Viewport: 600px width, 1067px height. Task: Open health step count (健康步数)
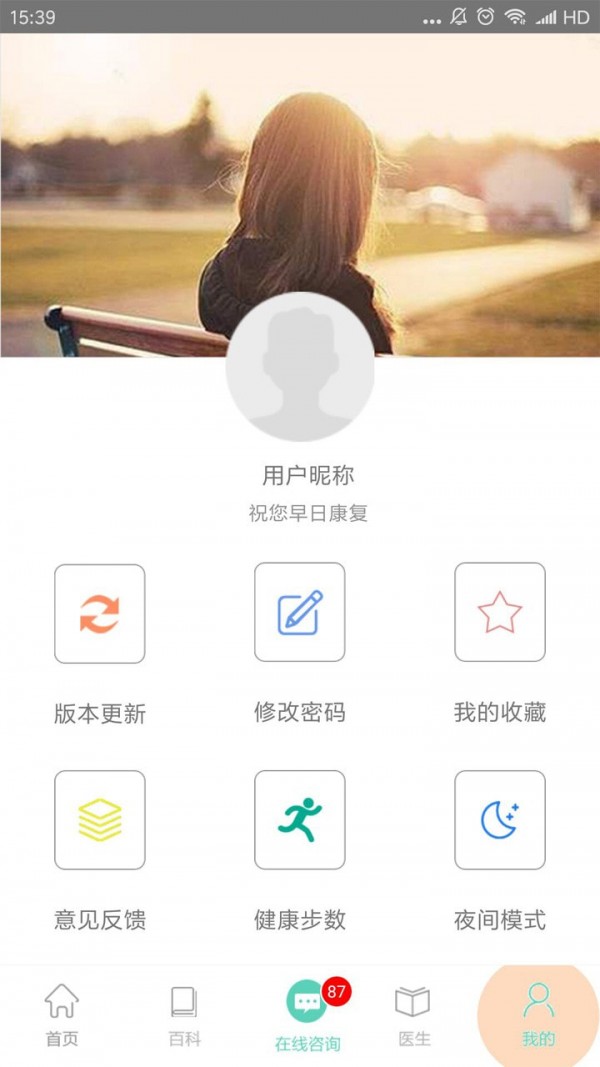coord(300,820)
